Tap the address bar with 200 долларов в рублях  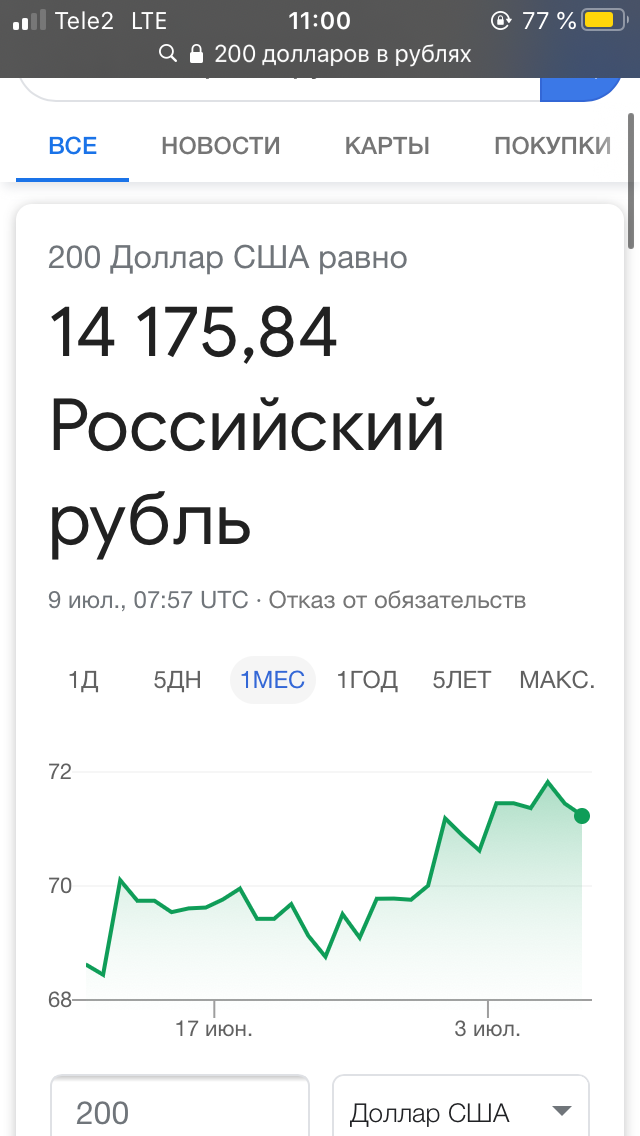point(320,53)
